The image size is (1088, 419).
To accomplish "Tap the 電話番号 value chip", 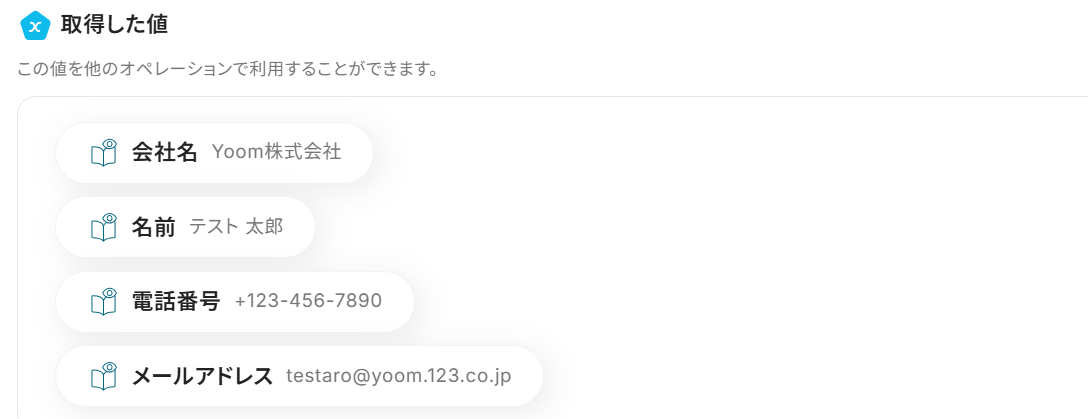I will point(234,301).
